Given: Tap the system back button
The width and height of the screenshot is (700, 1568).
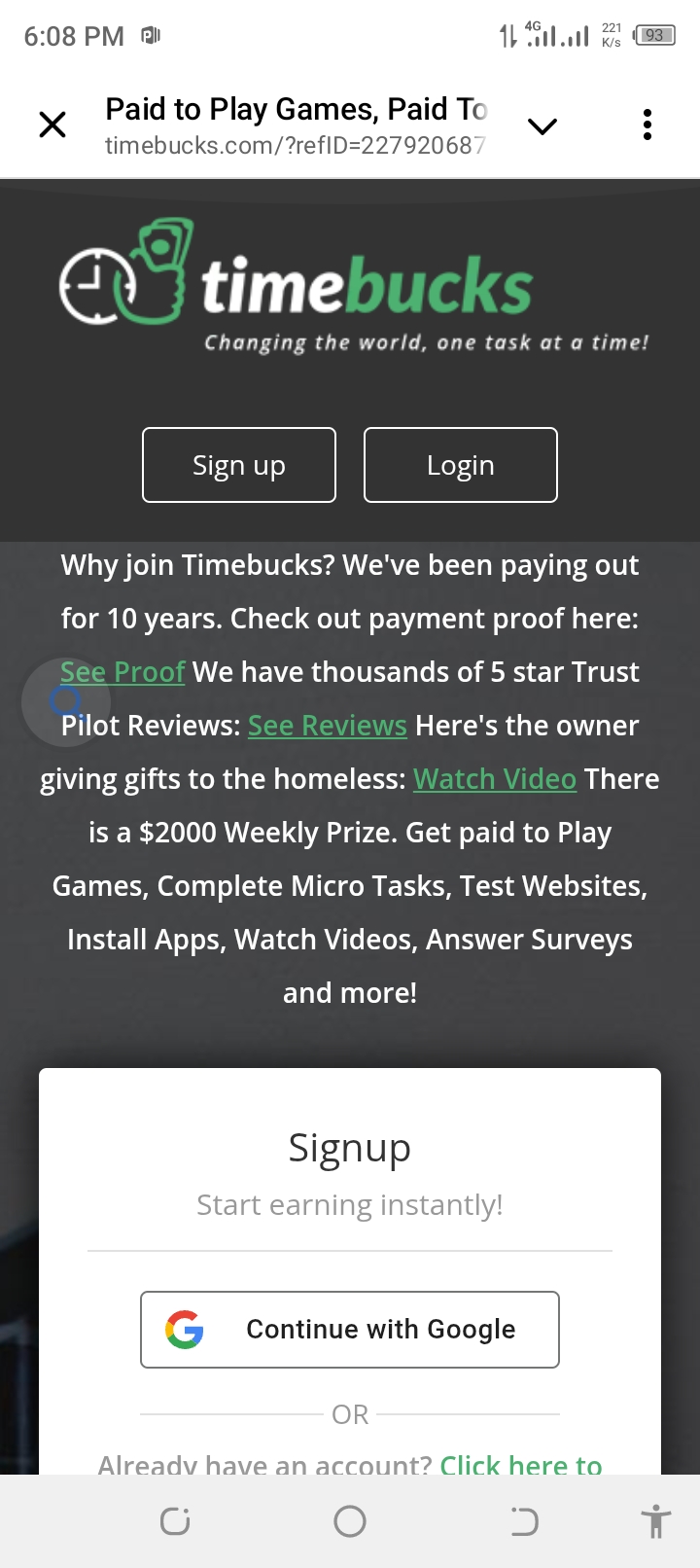Looking at the screenshot, I should click(x=524, y=1521).
